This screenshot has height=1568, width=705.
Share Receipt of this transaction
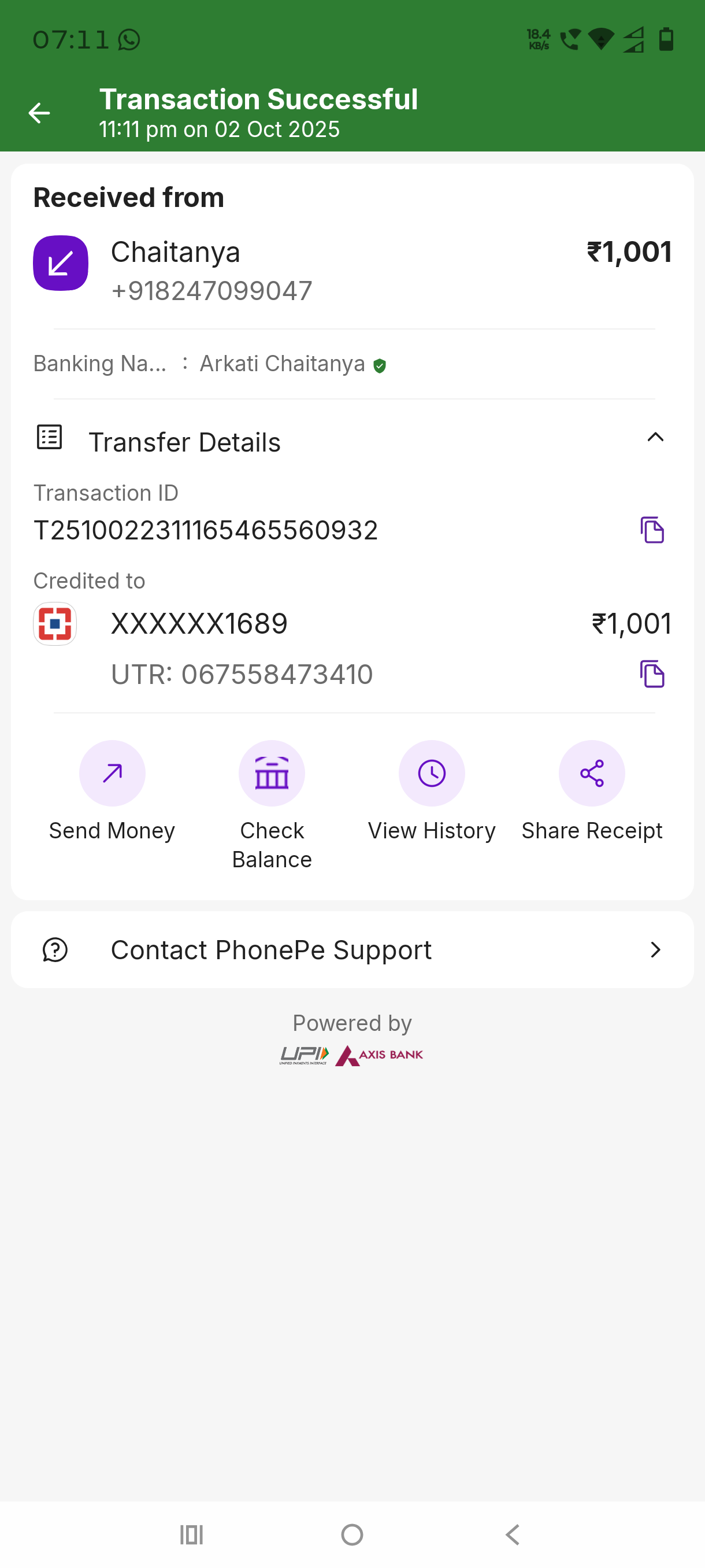[591, 774]
